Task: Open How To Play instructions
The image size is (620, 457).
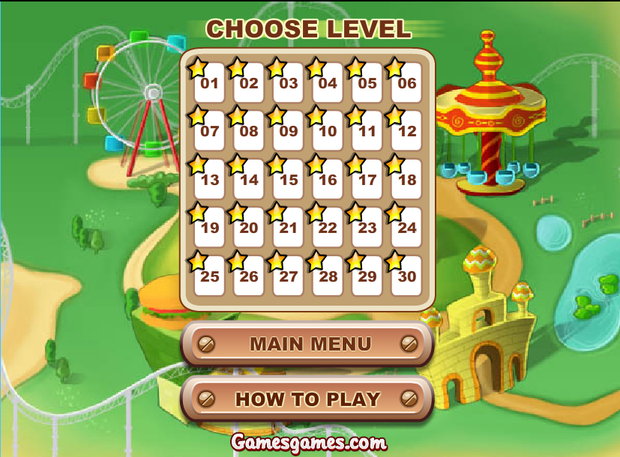Action: pyautogui.click(x=308, y=399)
